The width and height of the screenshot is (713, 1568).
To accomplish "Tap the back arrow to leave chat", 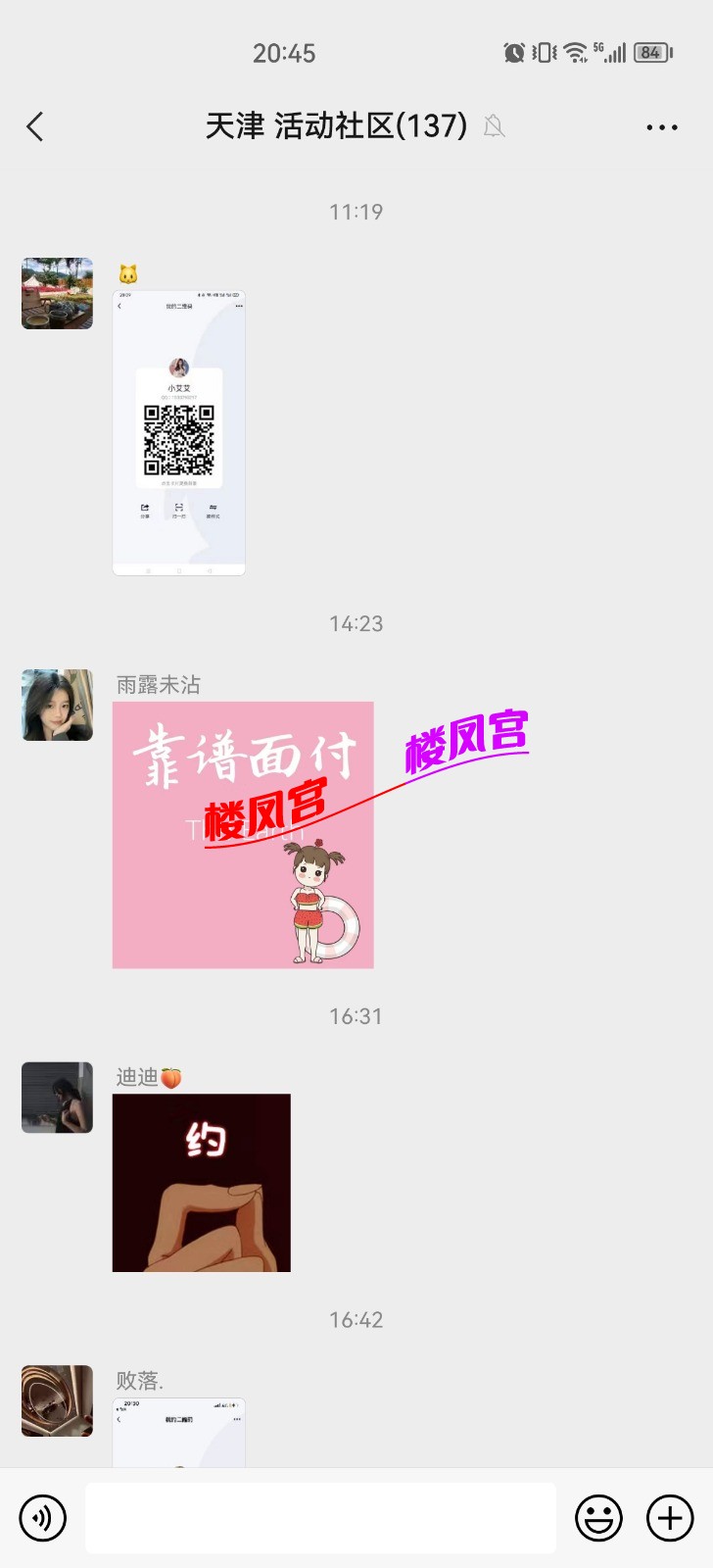I will [35, 126].
